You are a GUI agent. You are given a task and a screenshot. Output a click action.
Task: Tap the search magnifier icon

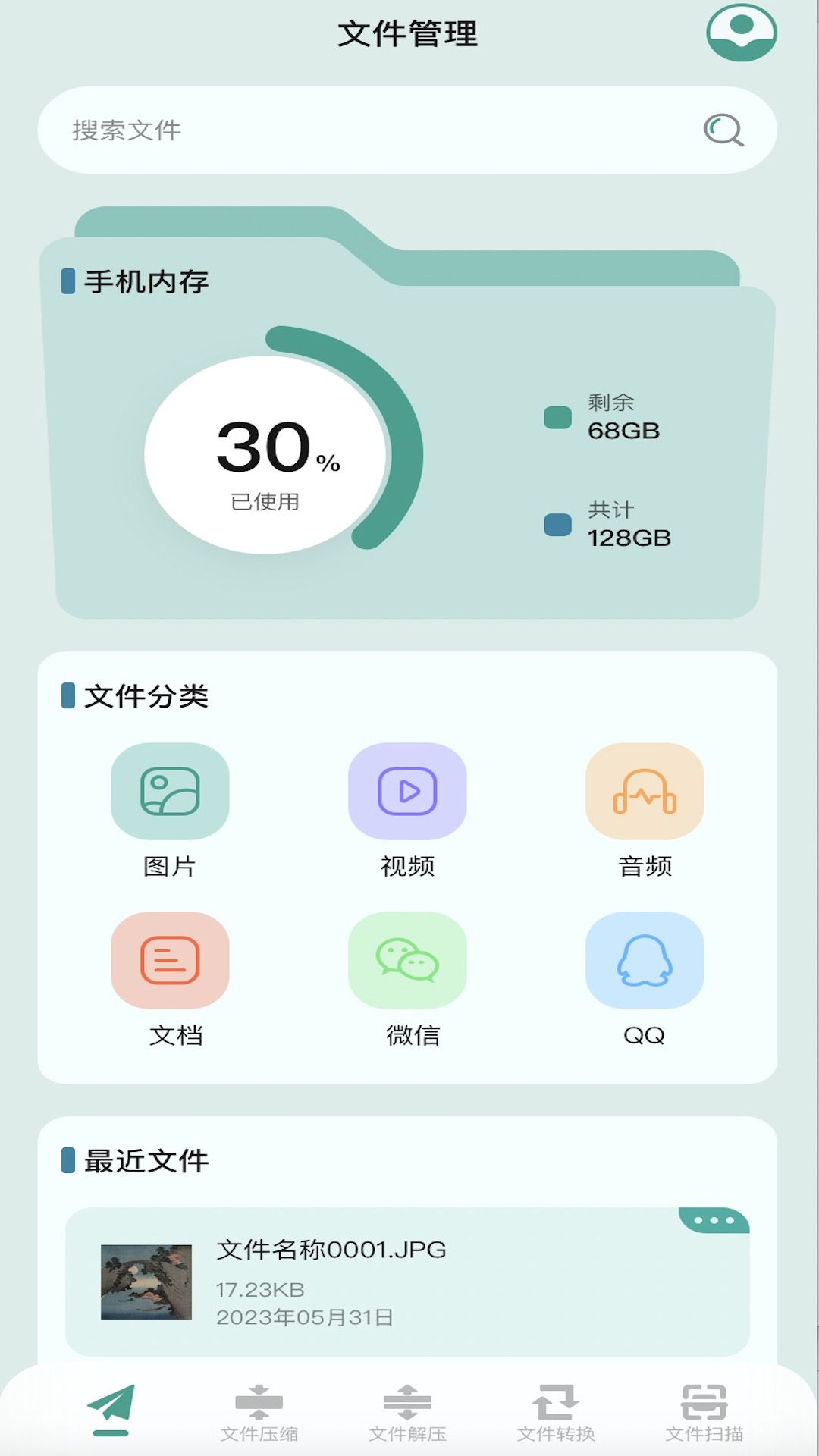(723, 129)
